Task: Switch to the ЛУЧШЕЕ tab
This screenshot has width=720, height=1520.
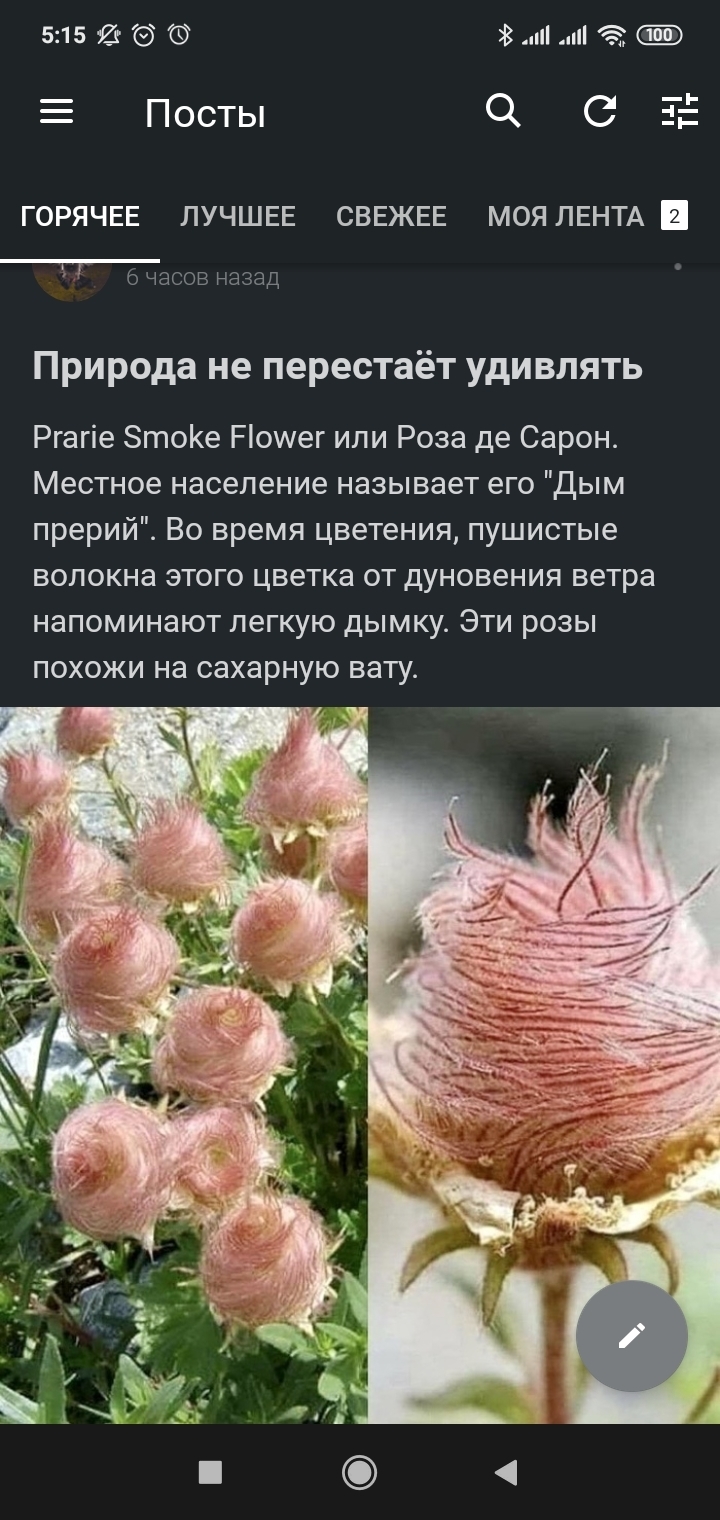Action: pyautogui.click(x=238, y=216)
